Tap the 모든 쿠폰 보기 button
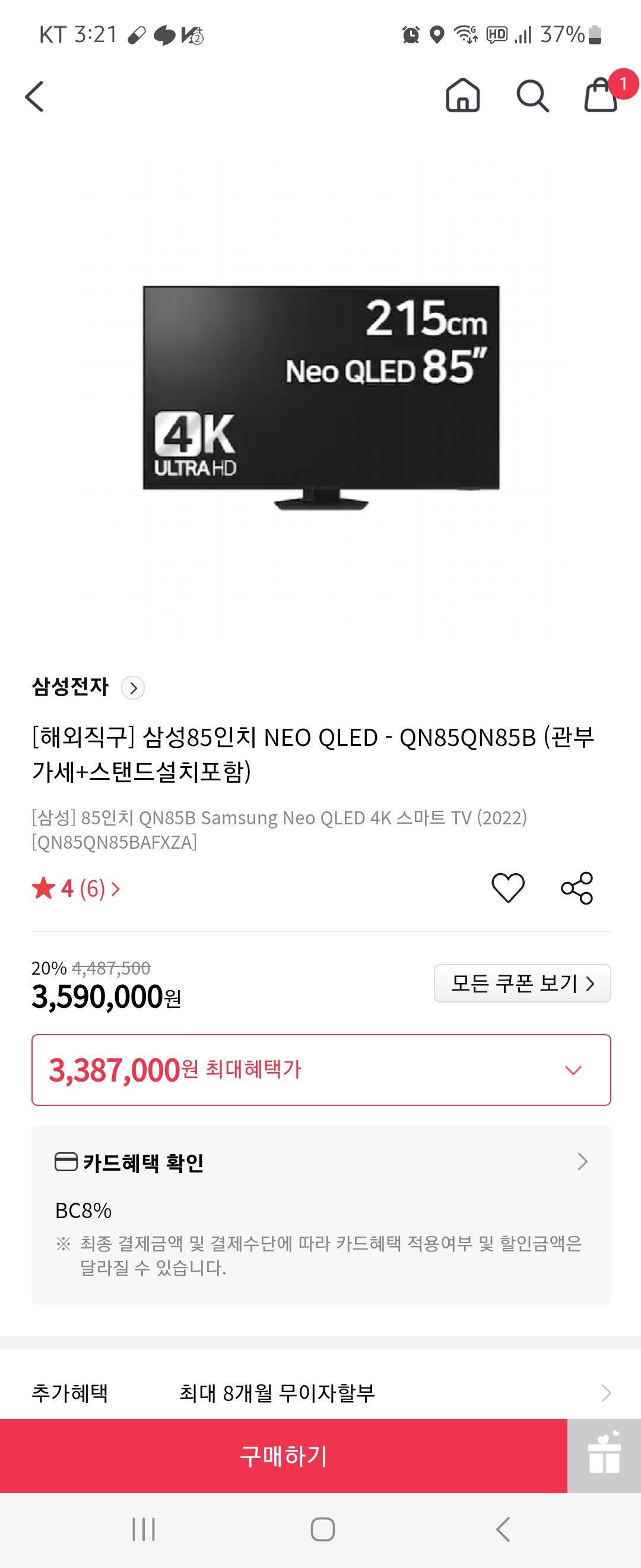 click(x=522, y=983)
